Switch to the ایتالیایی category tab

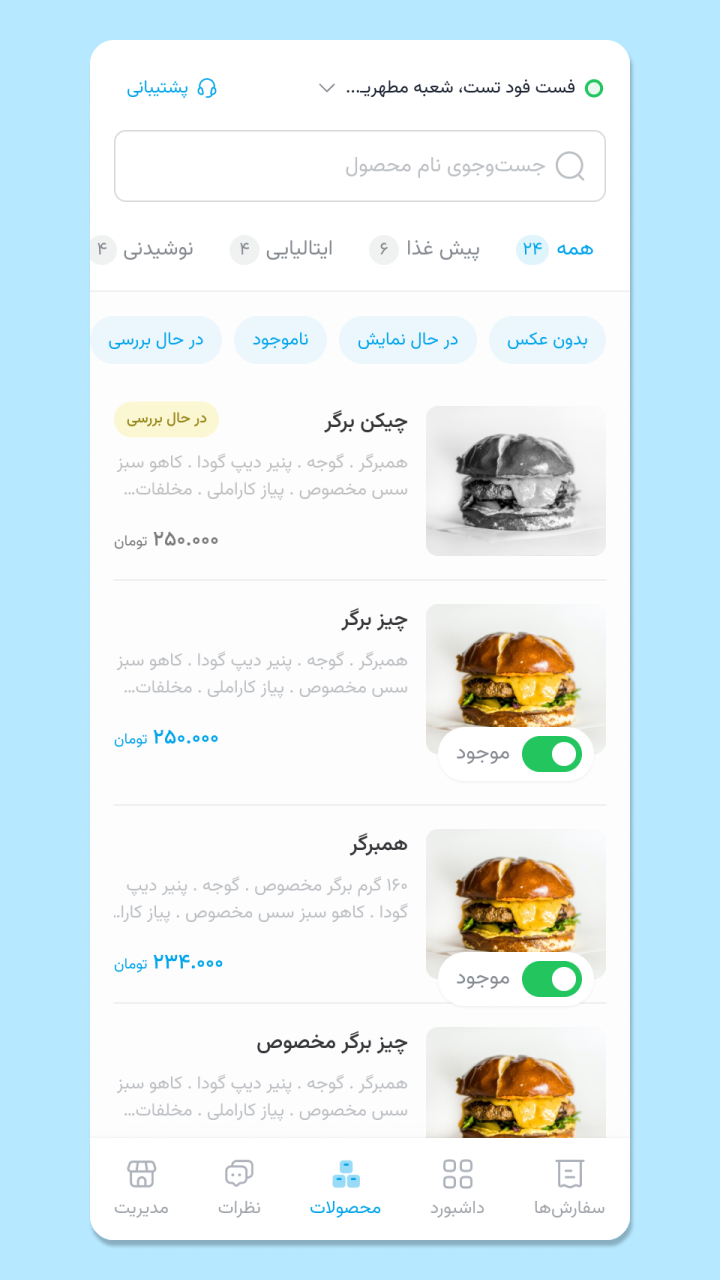pos(283,249)
